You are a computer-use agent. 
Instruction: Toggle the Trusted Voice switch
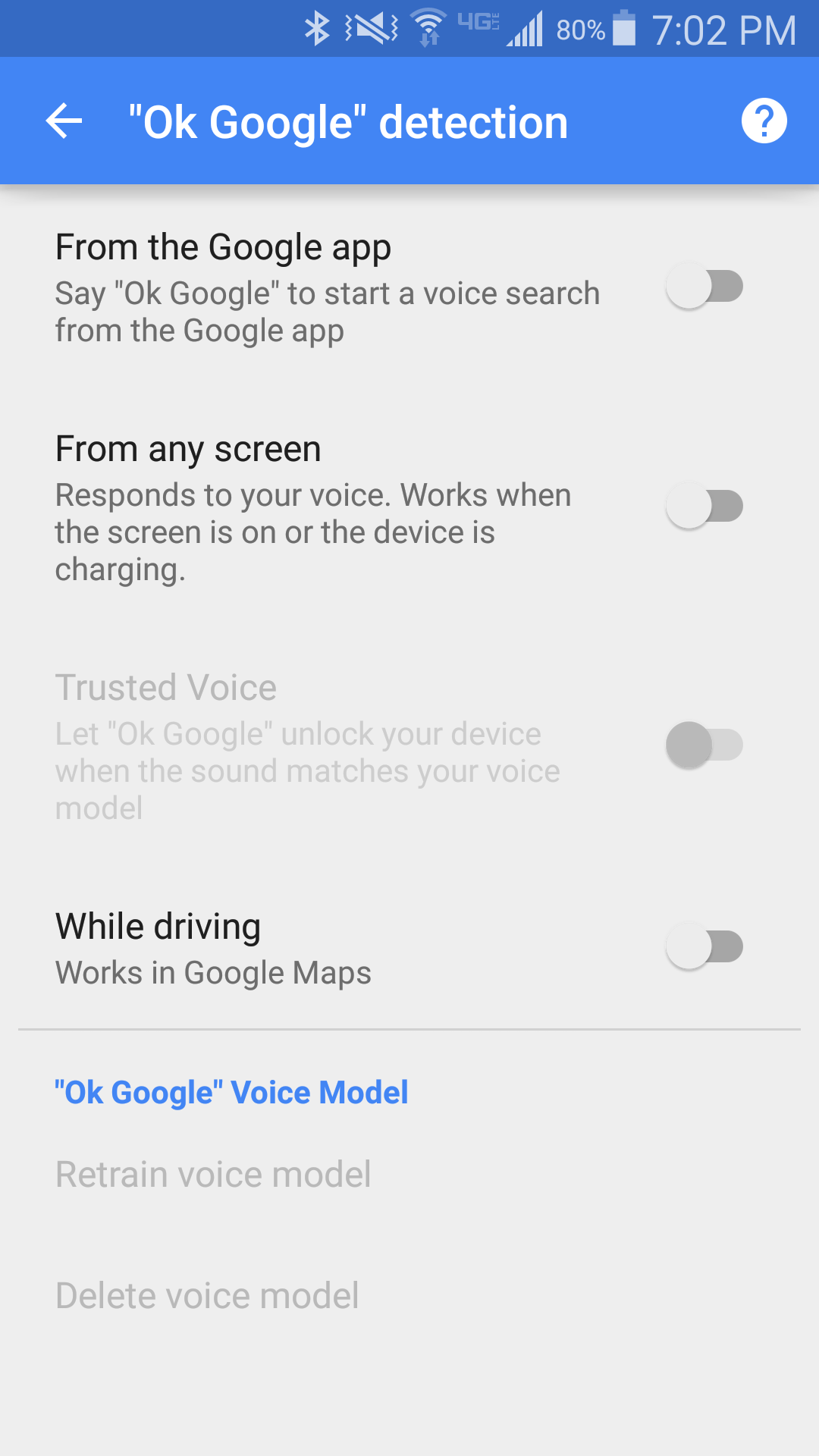704,745
